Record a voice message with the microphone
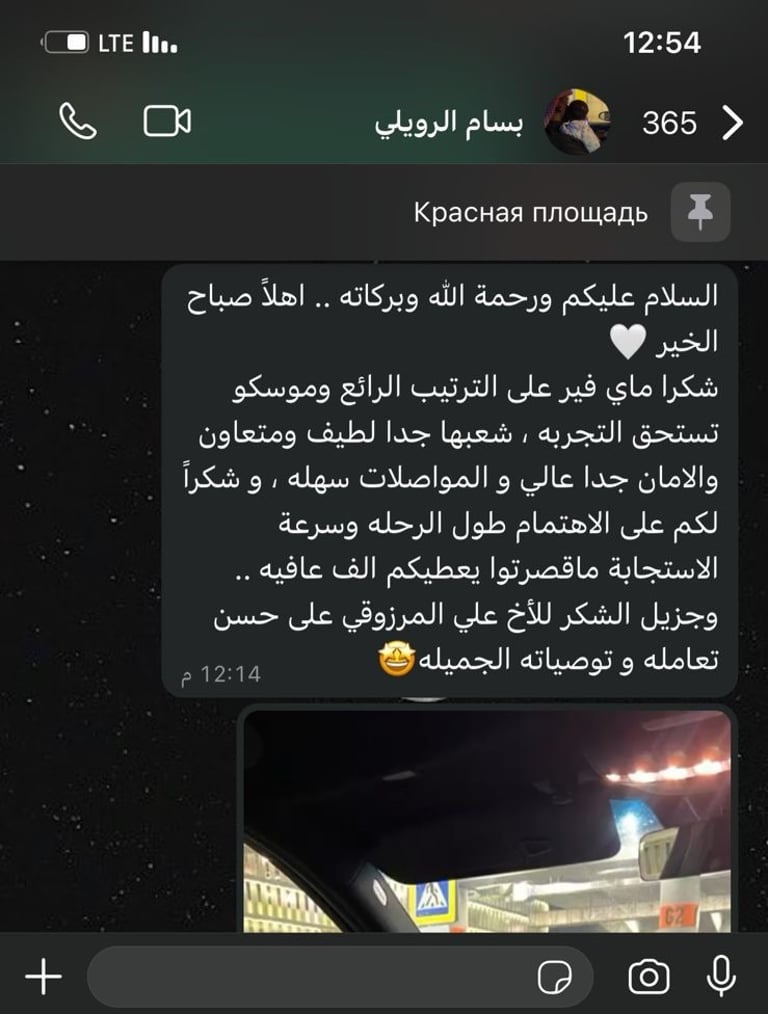Viewport: 768px width, 1014px height. (720, 976)
